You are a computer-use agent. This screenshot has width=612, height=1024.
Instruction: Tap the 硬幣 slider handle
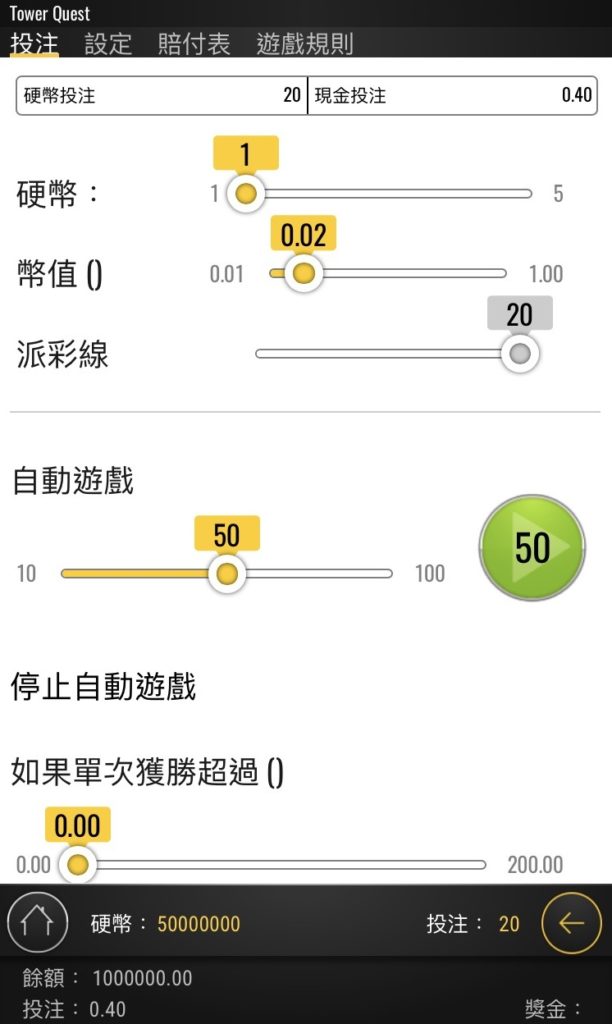pos(246,193)
